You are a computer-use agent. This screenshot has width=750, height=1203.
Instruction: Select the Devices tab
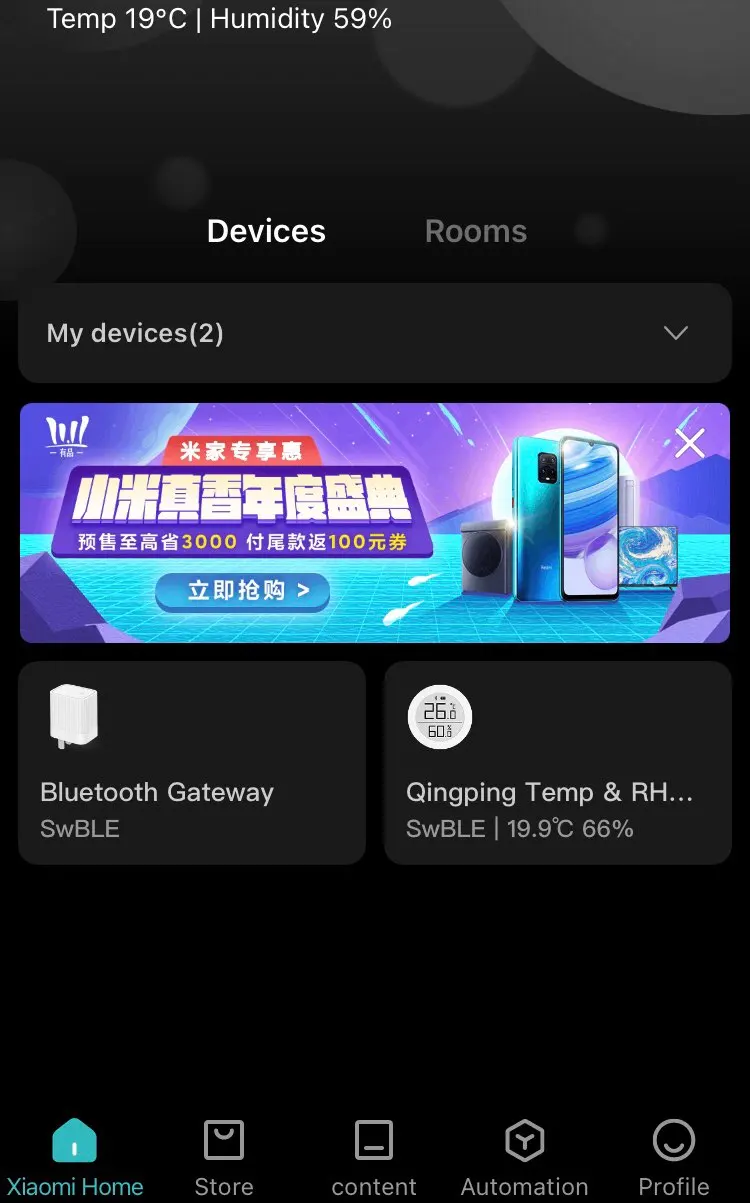coord(266,231)
